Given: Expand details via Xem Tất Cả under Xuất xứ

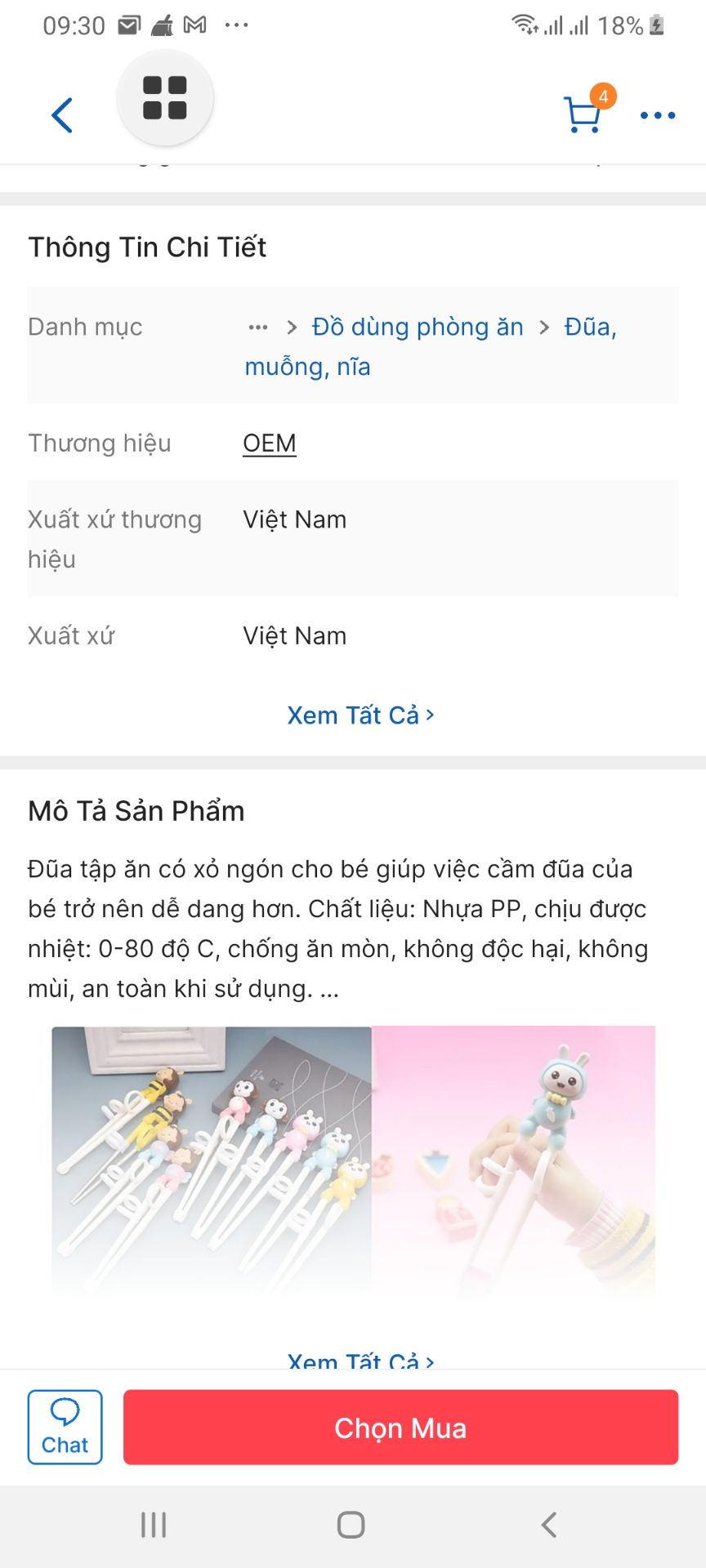Looking at the screenshot, I should click(x=360, y=715).
